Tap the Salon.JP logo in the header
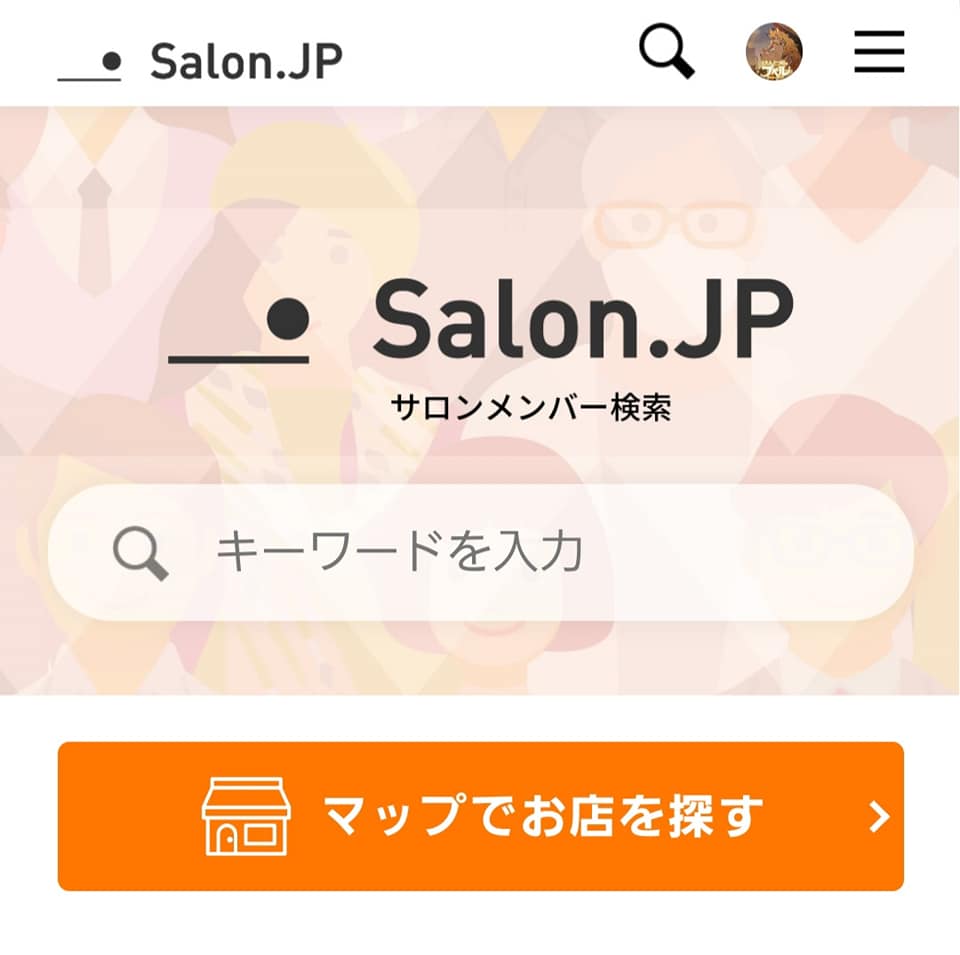This screenshot has height=955, width=960. [x=200, y=62]
